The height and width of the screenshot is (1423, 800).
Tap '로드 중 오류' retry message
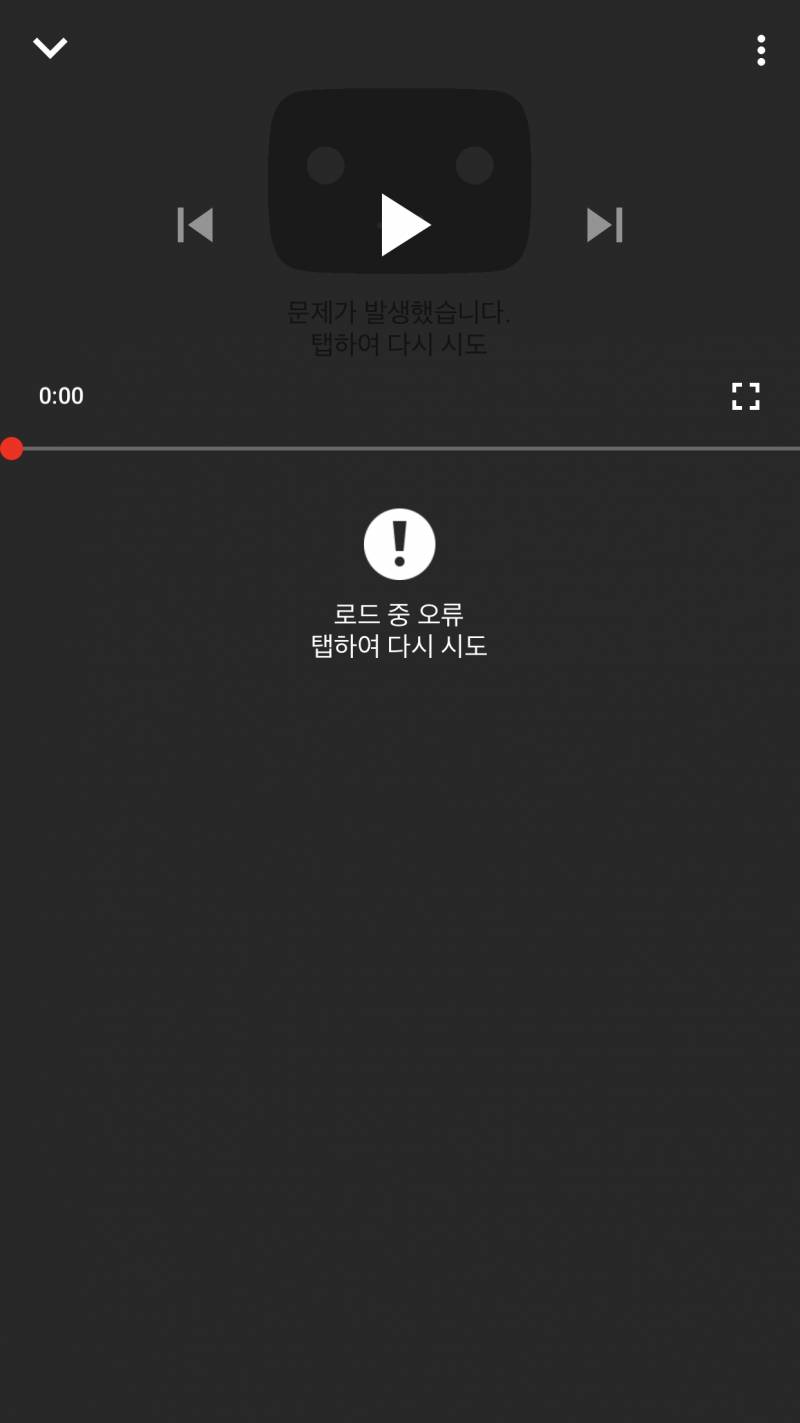[x=400, y=613]
